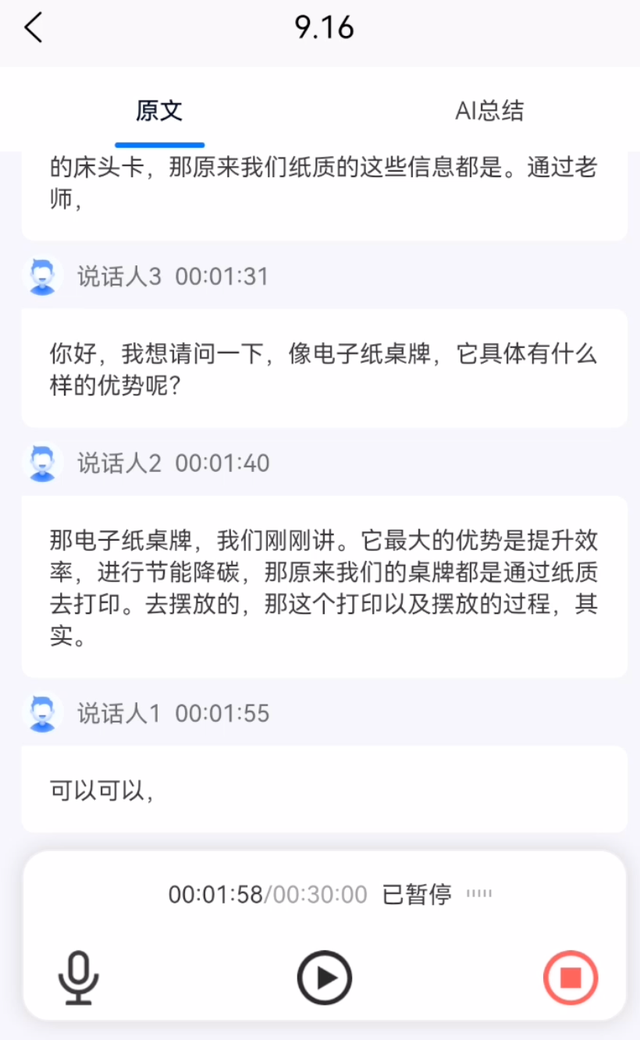640x1040 pixels.
Task: Go back using the top-left arrow
Action: [x=34, y=28]
